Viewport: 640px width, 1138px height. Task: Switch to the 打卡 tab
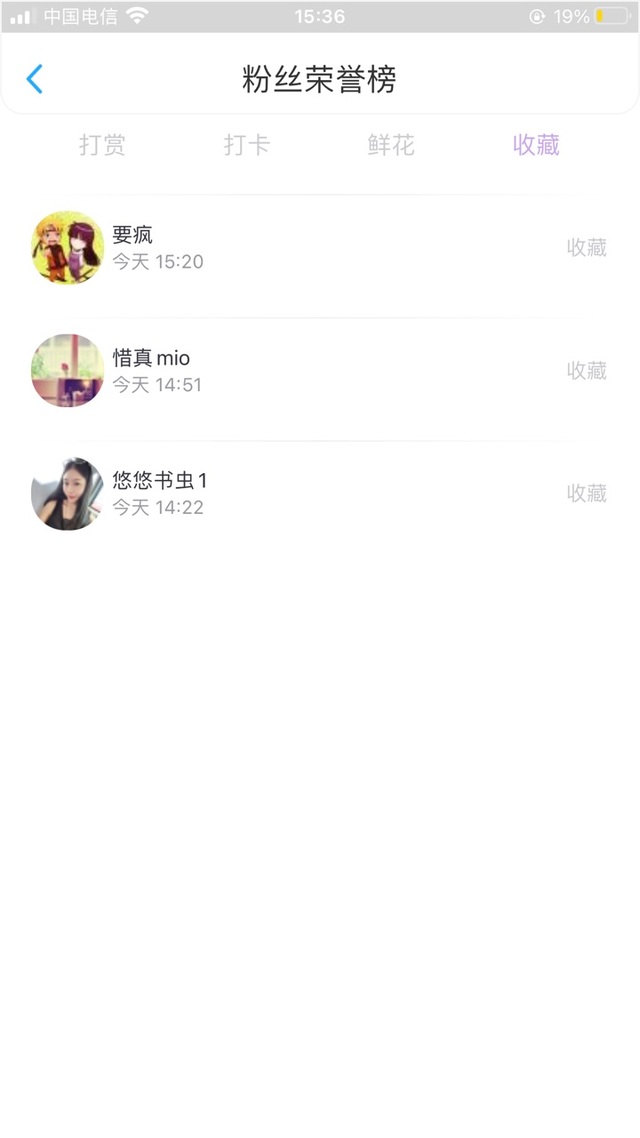point(247,145)
